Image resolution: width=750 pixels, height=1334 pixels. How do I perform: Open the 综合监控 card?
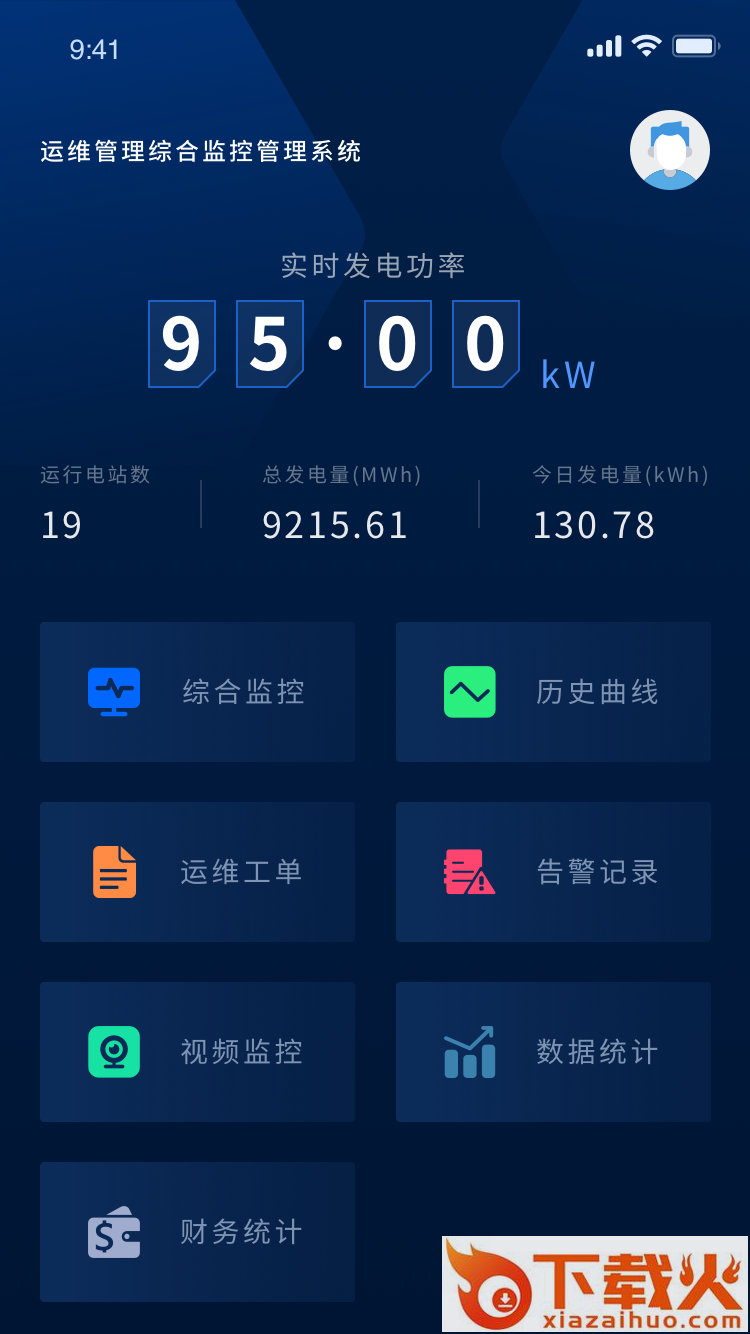tap(197, 691)
